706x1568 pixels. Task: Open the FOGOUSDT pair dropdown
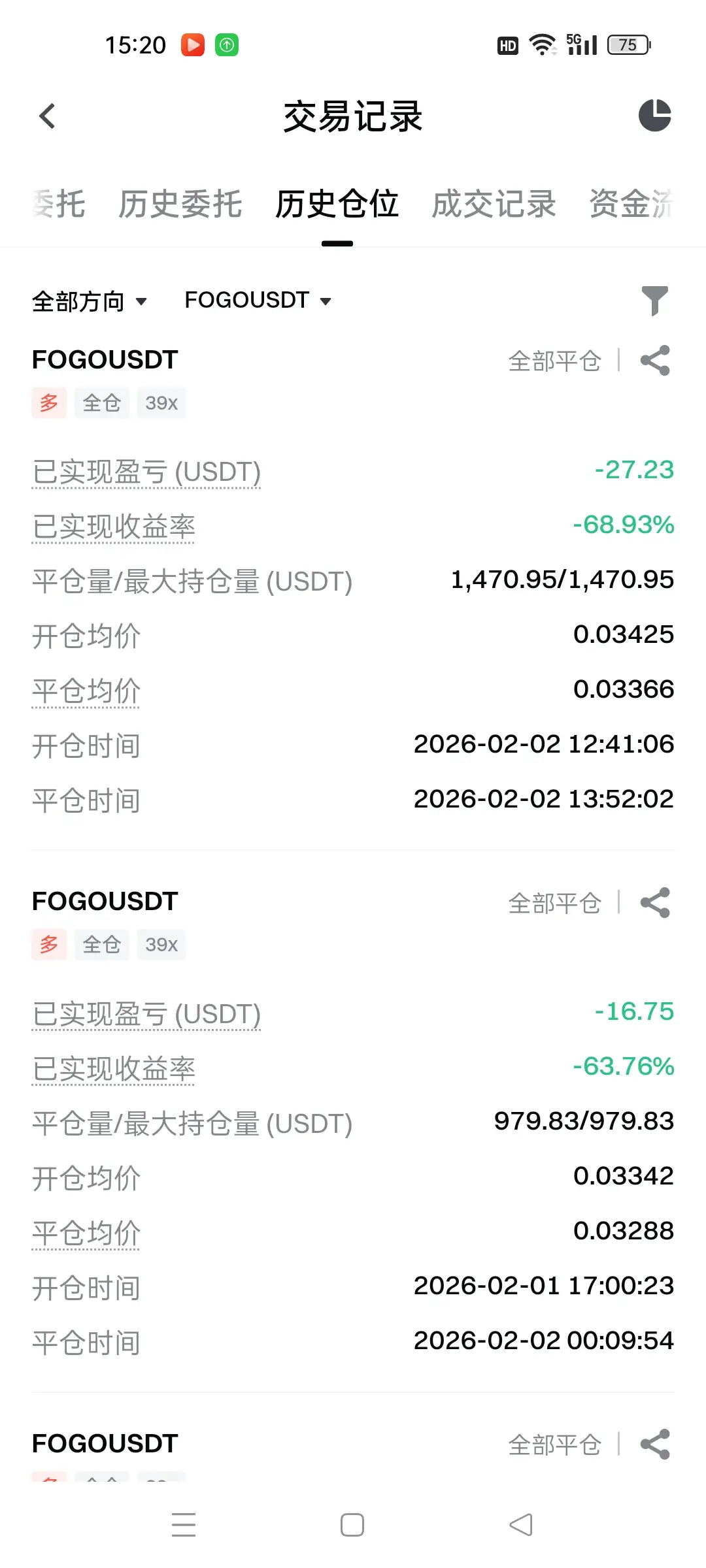pos(258,301)
